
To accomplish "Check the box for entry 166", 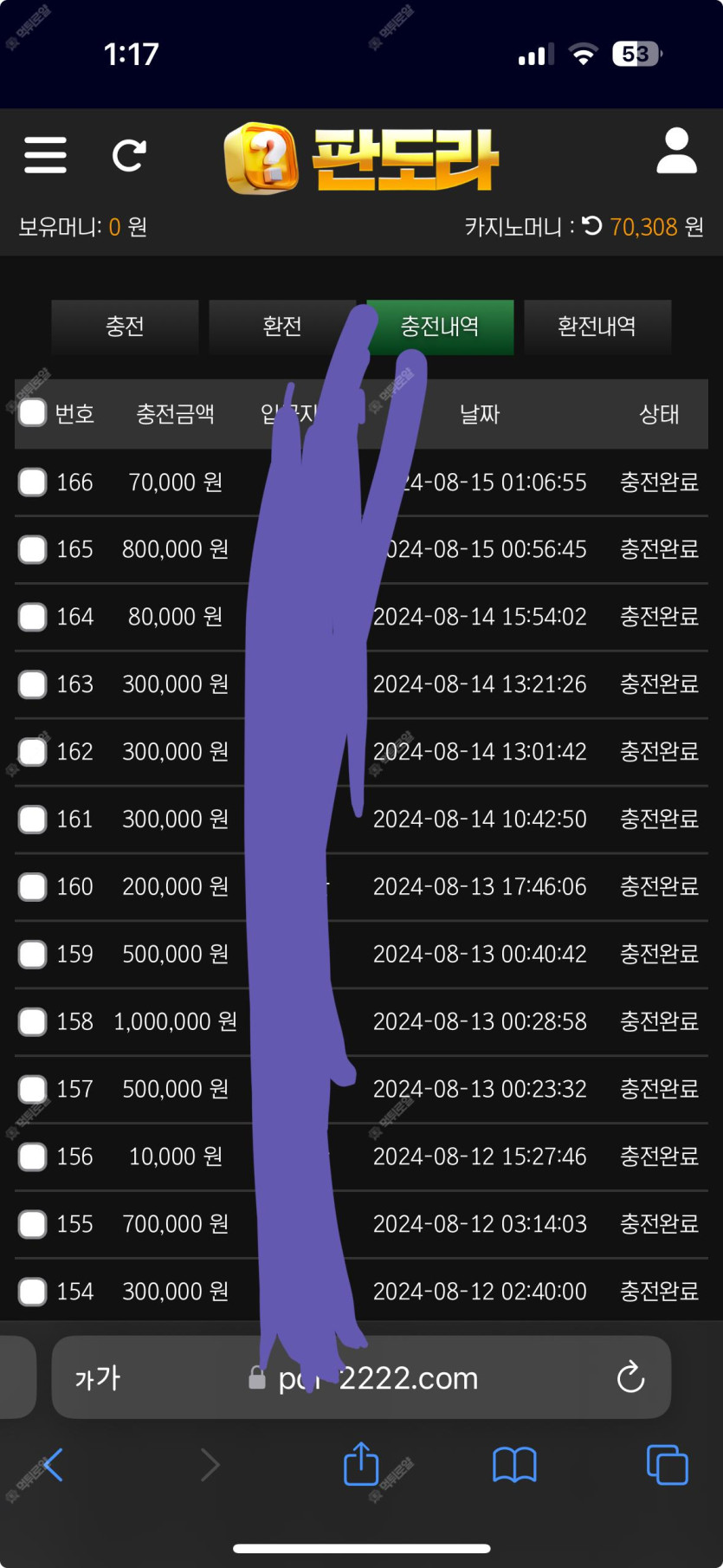I will (33, 482).
